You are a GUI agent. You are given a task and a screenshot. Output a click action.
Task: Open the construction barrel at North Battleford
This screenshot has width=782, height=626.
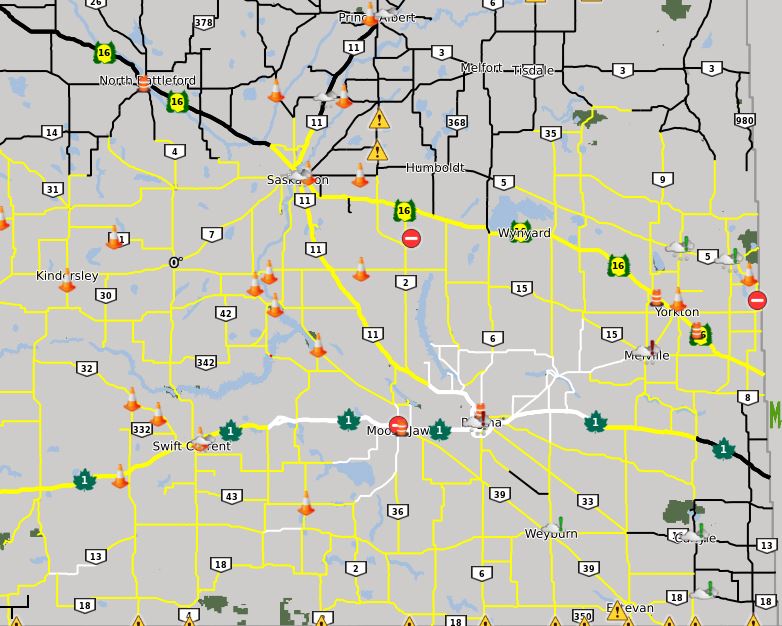point(143,84)
